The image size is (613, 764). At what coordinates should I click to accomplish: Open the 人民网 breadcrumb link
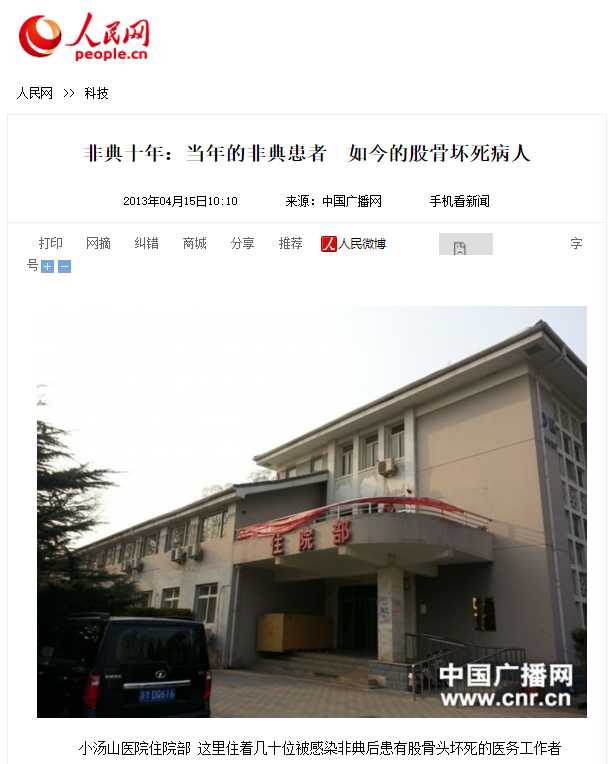34,93
